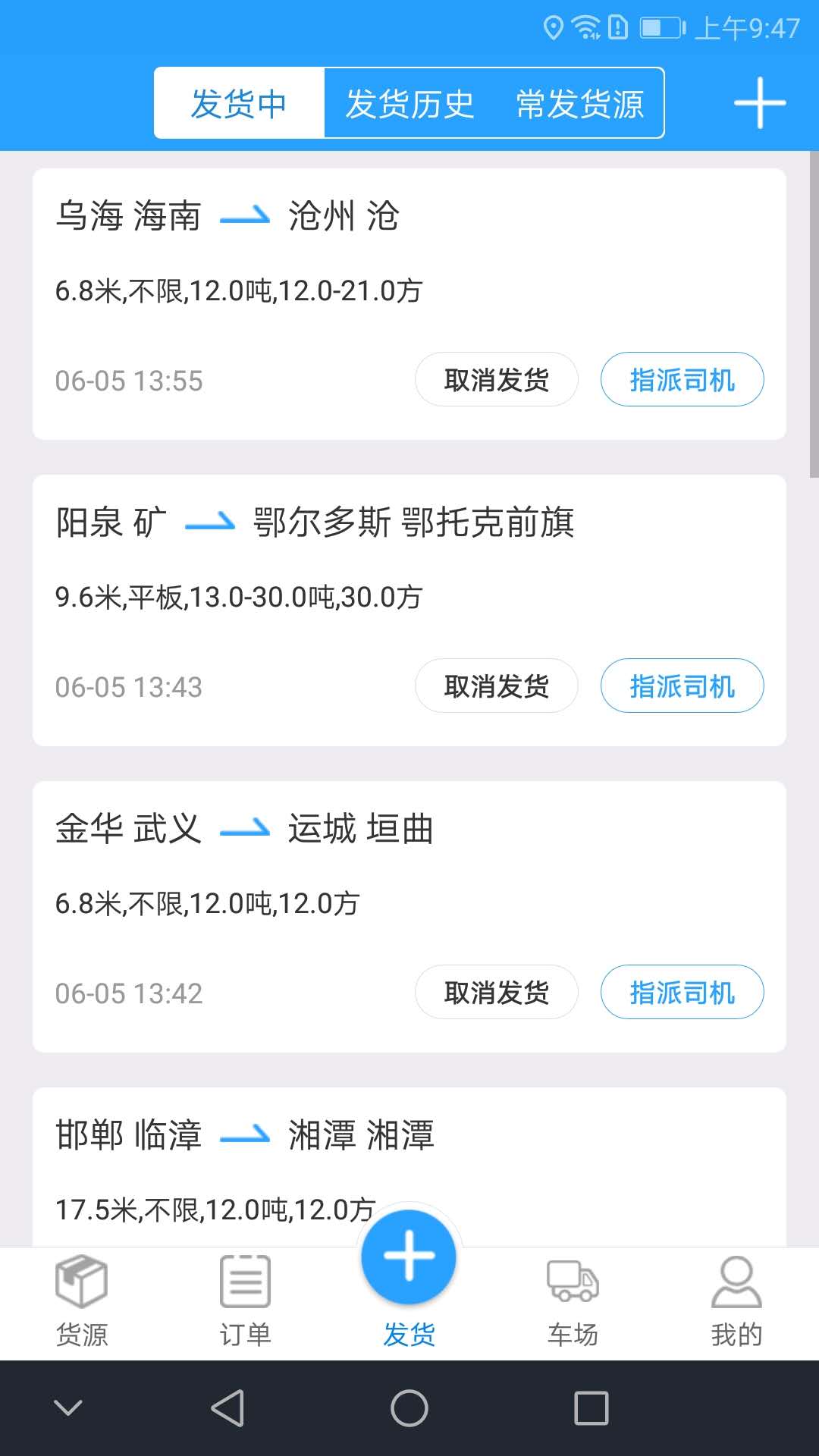819x1456 pixels.
Task: Tap the Wi-Fi icon in the status bar
Action: point(585,25)
